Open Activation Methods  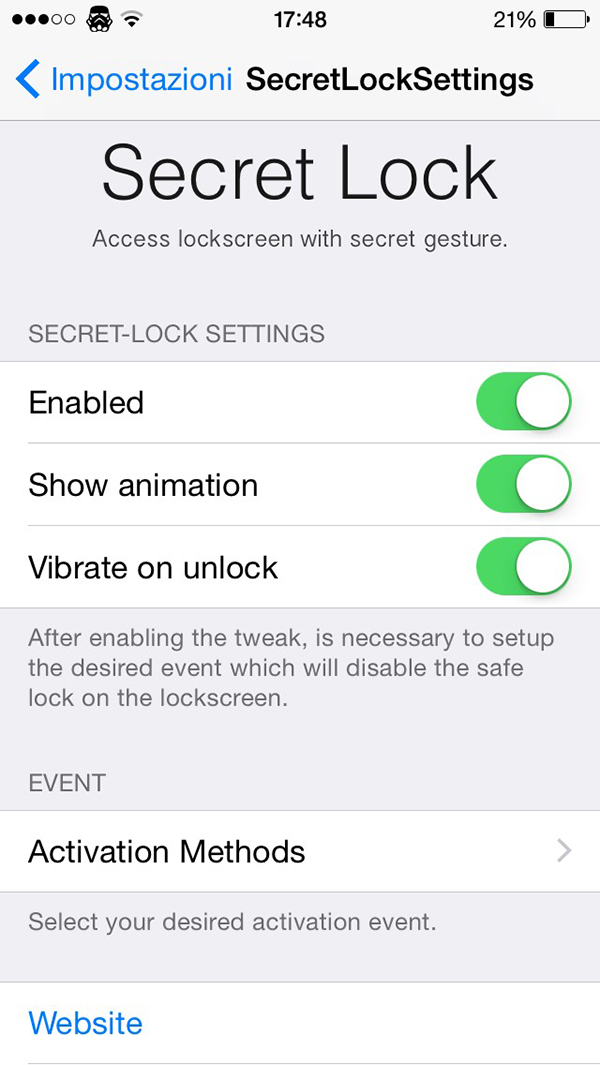(300, 851)
